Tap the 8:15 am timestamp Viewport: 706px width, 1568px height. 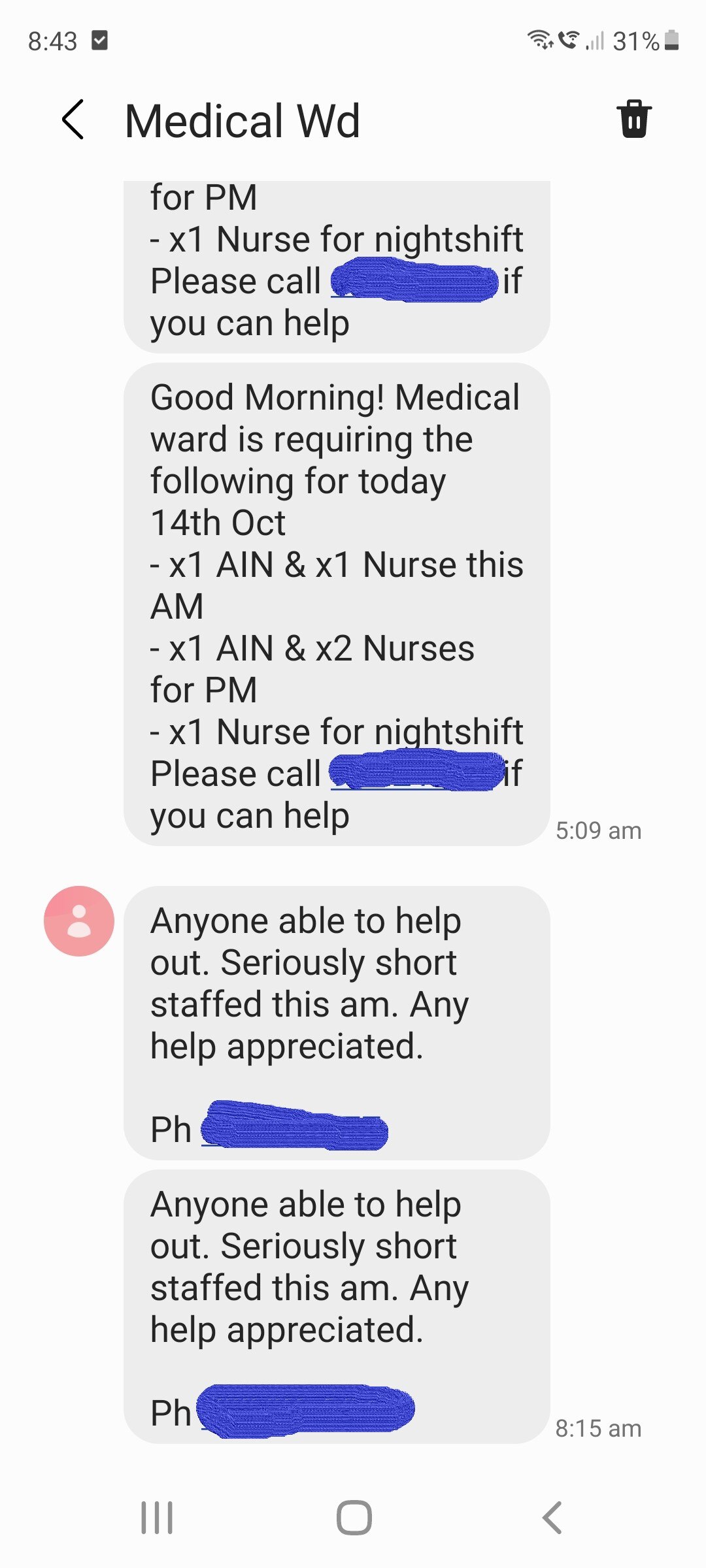(x=598, y=1428)
